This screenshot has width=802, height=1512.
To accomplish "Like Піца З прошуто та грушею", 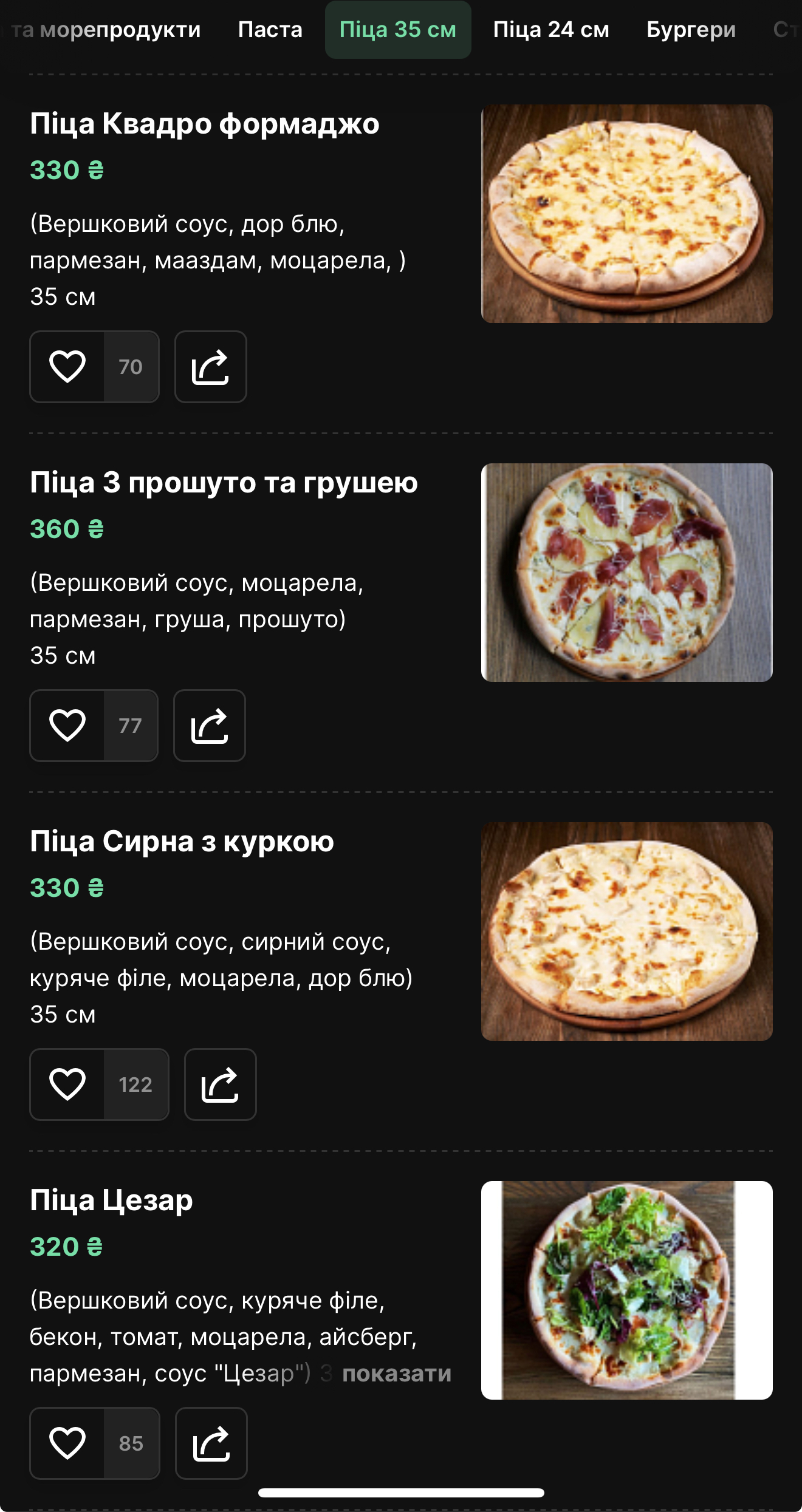I will point(67,726).
